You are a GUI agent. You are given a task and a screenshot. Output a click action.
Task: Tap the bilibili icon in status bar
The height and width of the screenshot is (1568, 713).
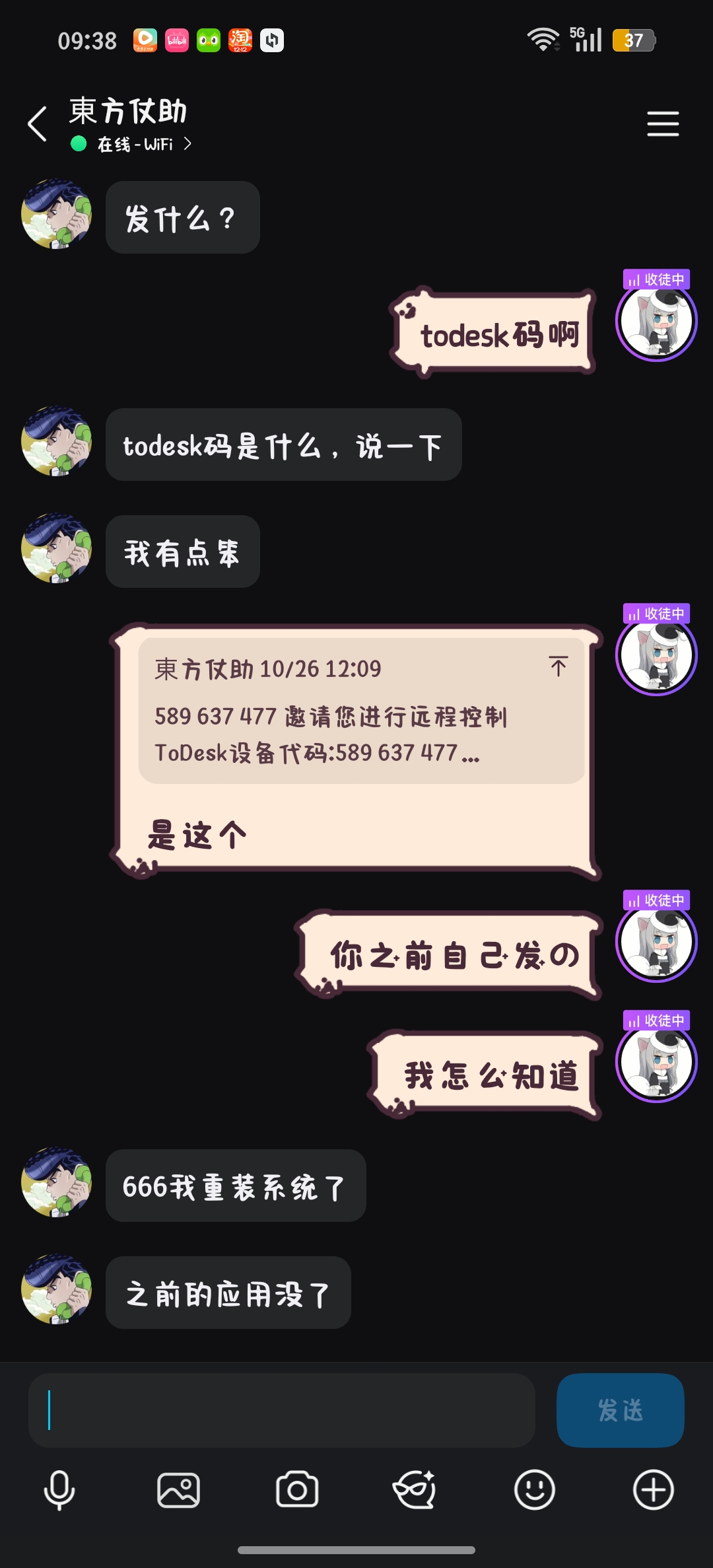[177, 40]
